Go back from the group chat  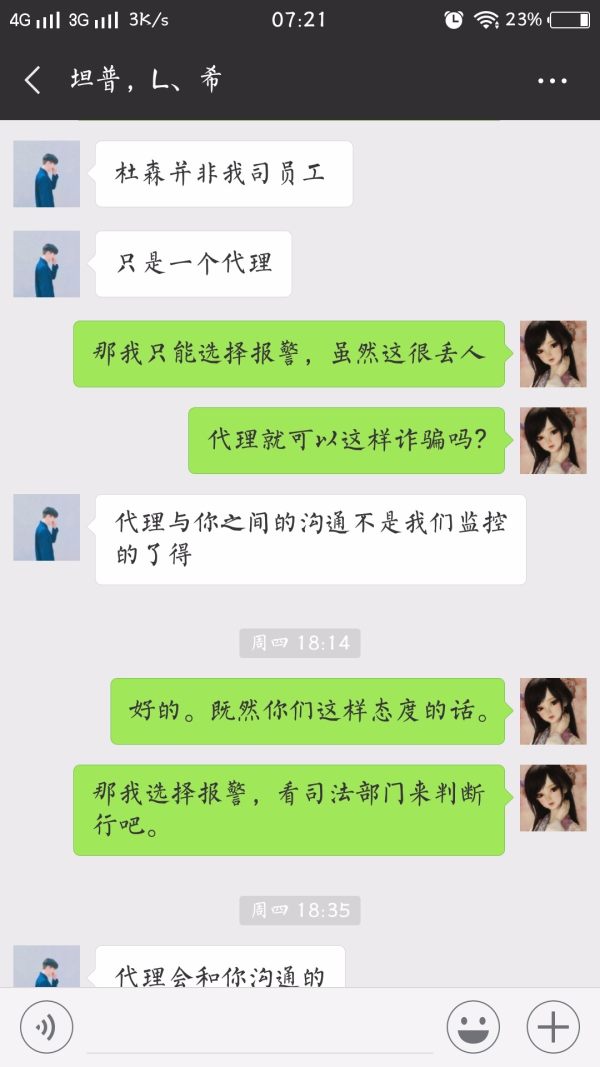click(x=33, y=80)
